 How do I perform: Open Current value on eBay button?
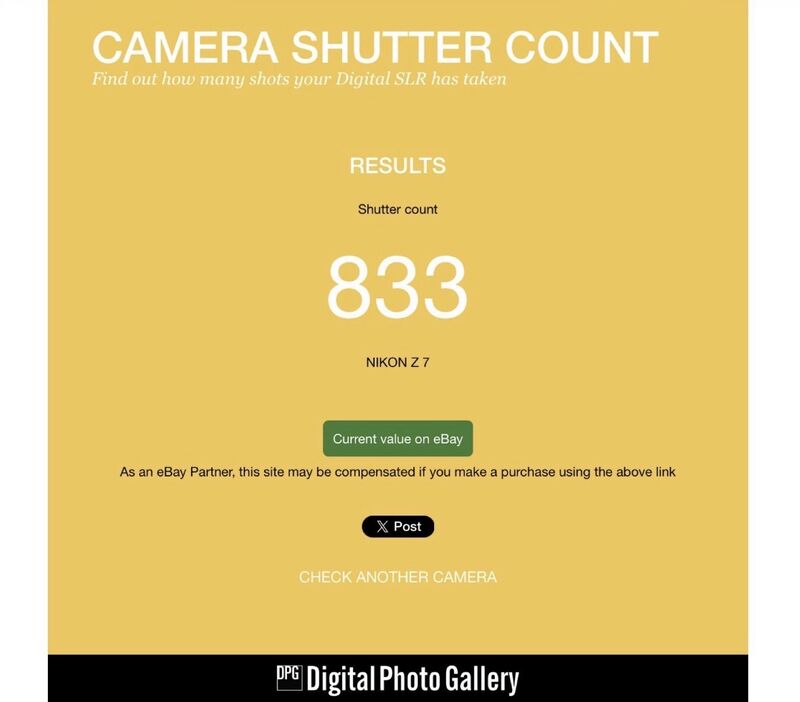point(397,439)
